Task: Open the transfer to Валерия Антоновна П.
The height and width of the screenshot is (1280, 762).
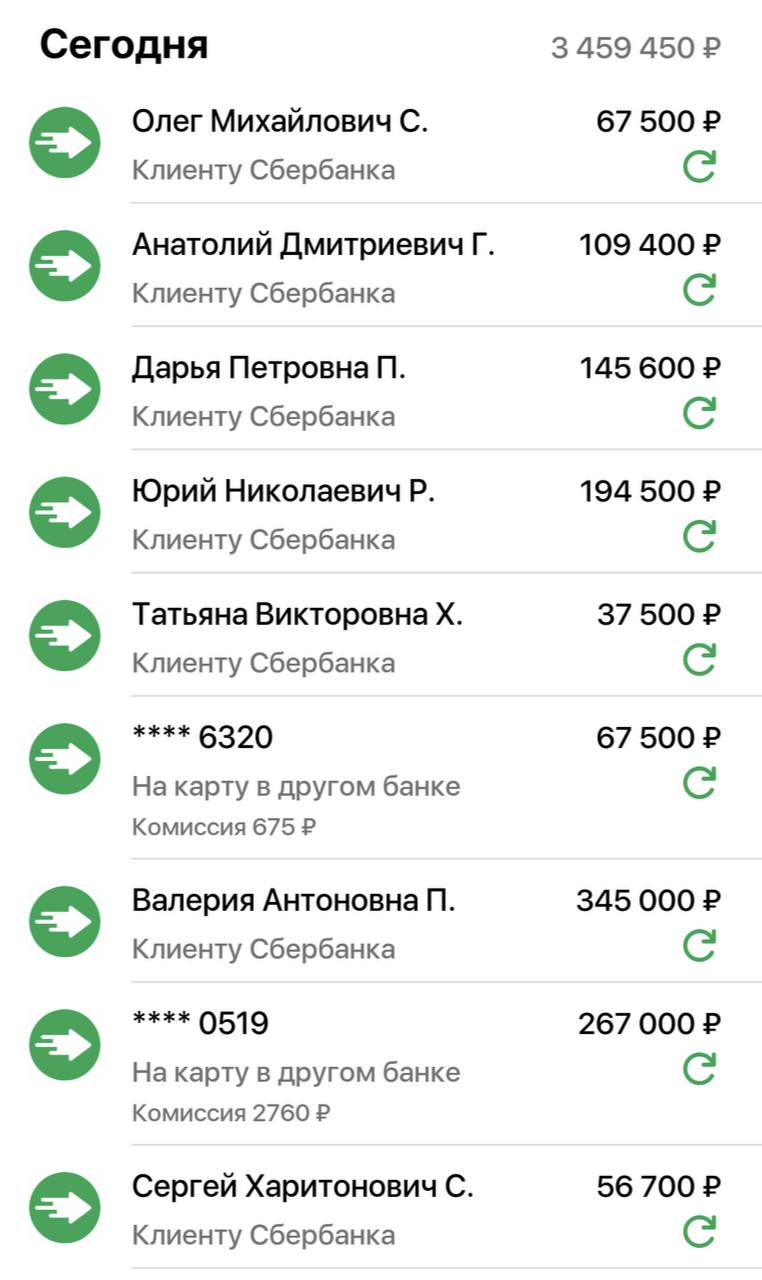Action: tap(293, 901)
